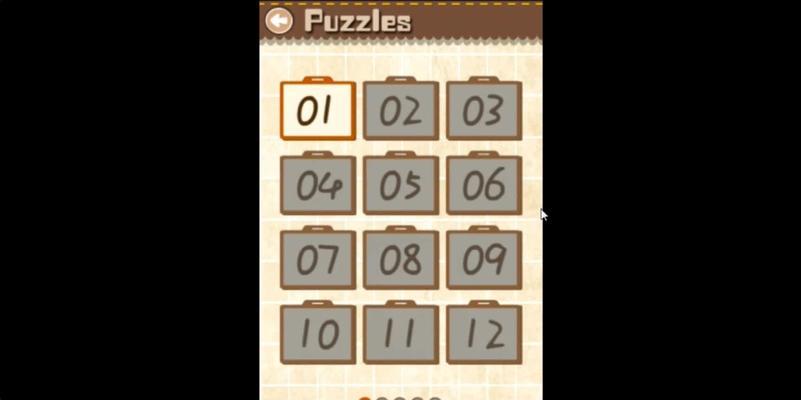Launch puzzle 09
801x400 pixels.
[483, 260]
